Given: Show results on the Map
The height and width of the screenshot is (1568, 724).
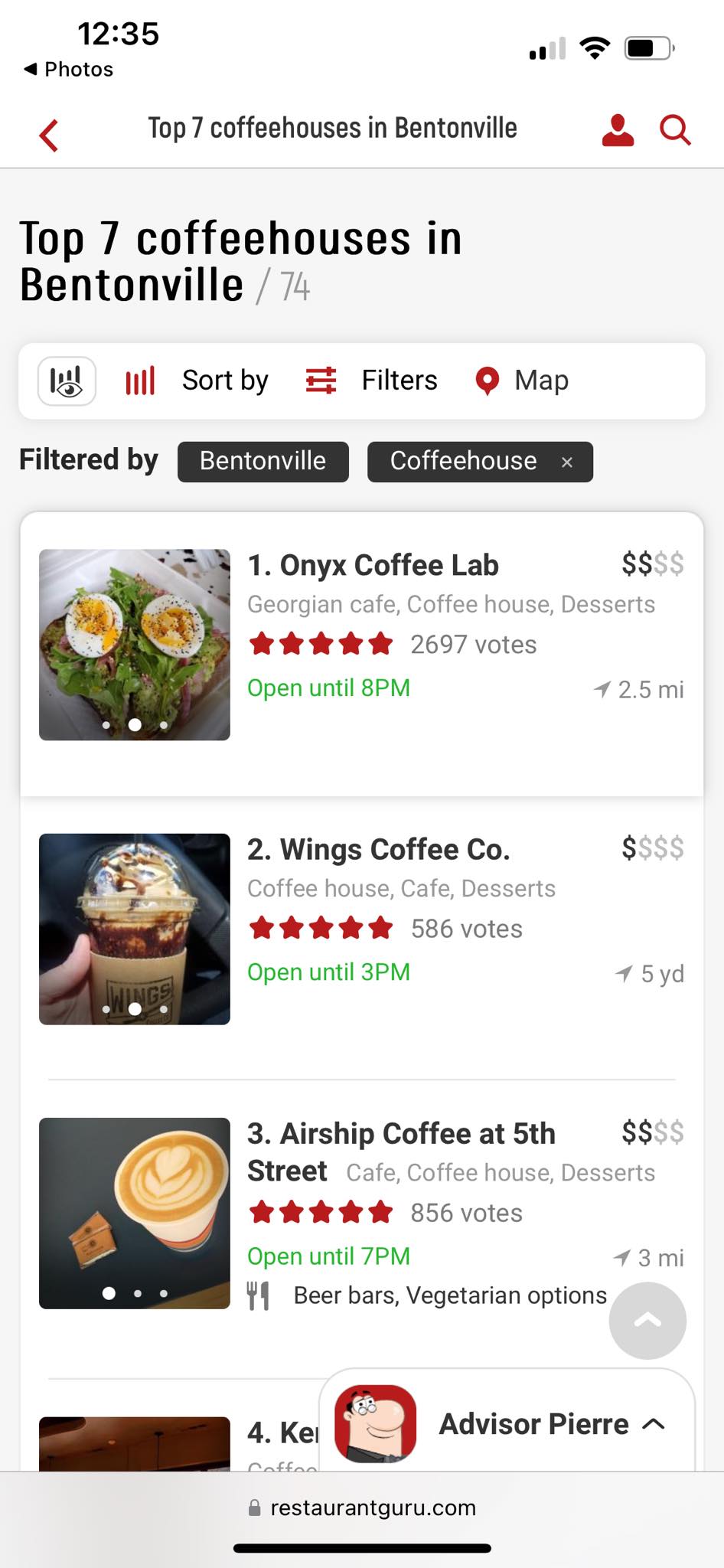Looking at the screenshot, I should 522,381.
